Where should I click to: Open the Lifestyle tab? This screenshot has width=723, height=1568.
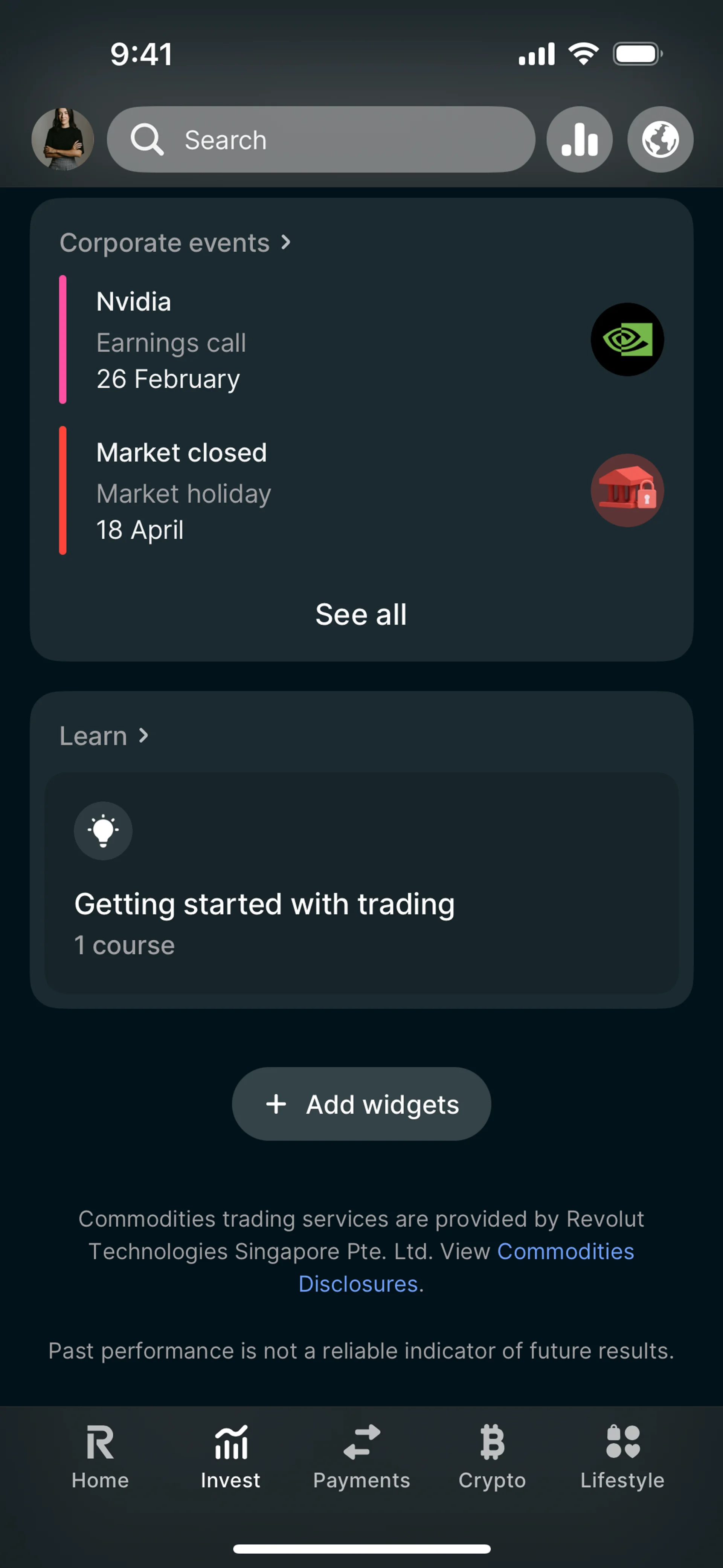pos(622,1456)
